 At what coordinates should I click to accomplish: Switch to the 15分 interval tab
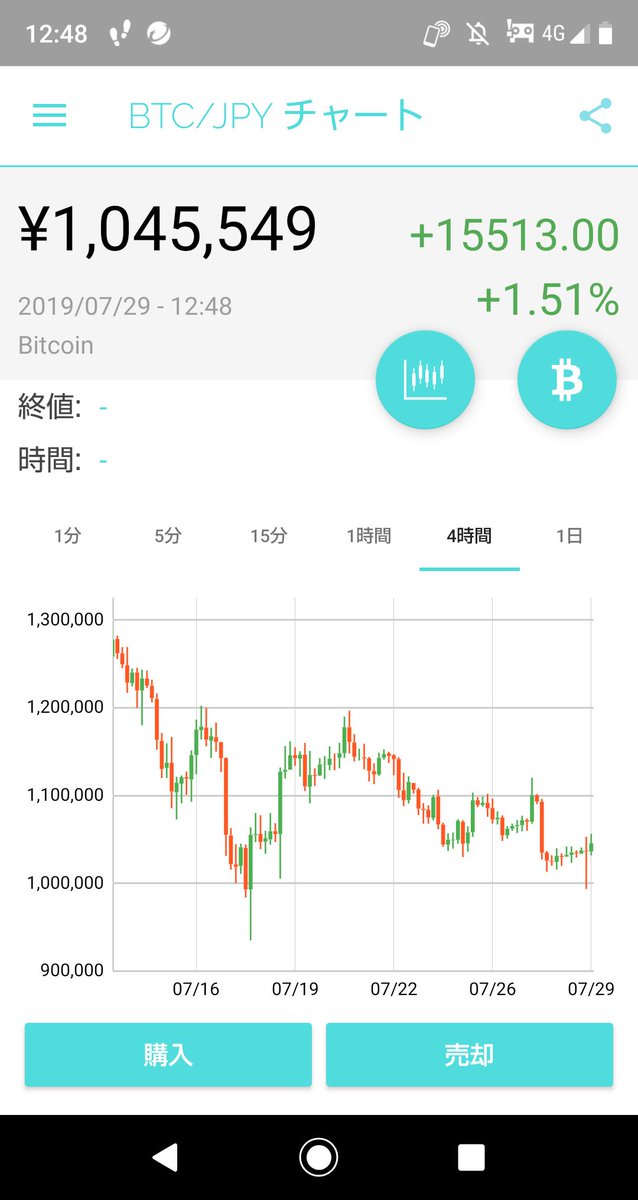click(268, 536)
